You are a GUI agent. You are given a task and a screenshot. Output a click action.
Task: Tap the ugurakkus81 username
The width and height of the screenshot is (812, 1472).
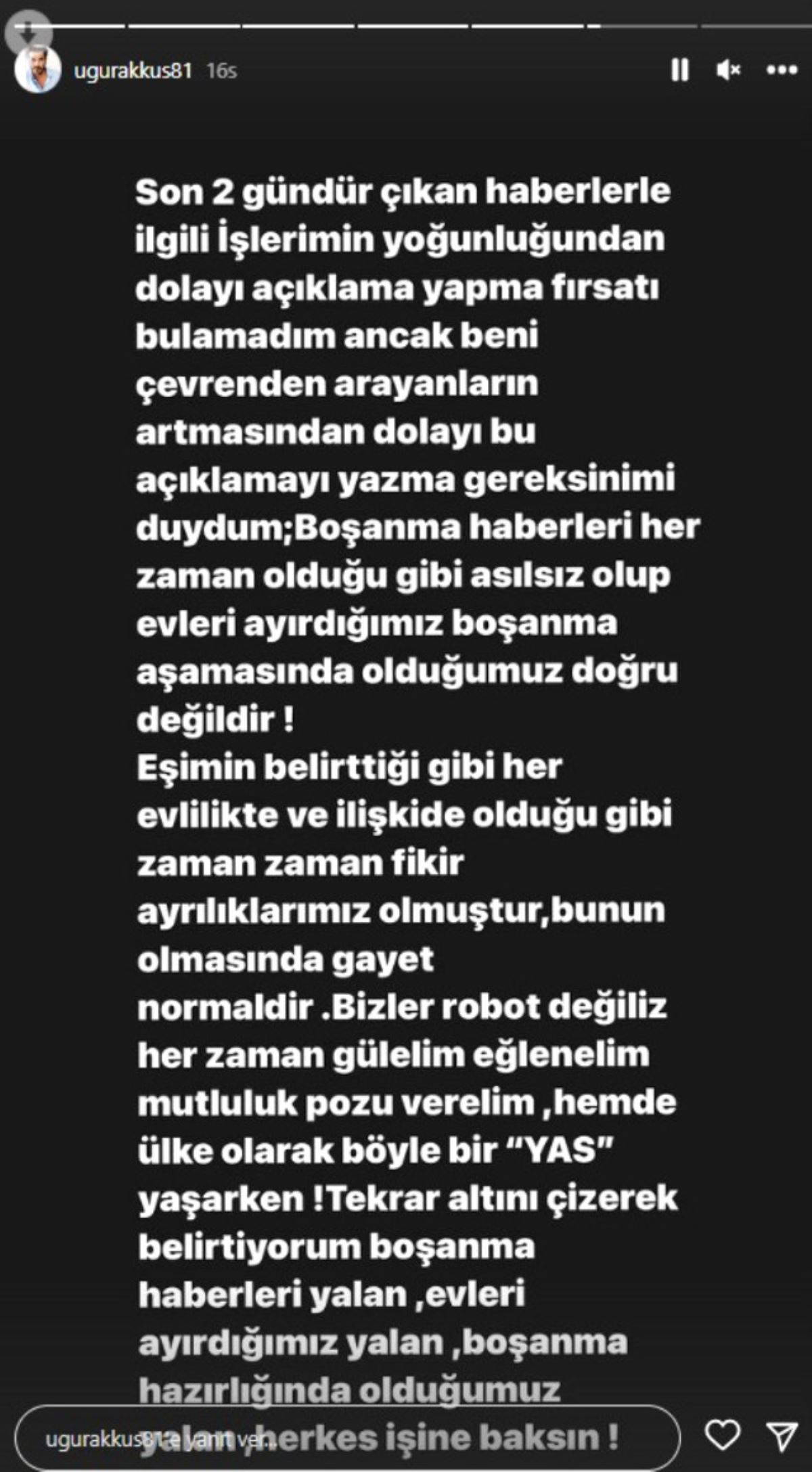[x=133, y=70]
